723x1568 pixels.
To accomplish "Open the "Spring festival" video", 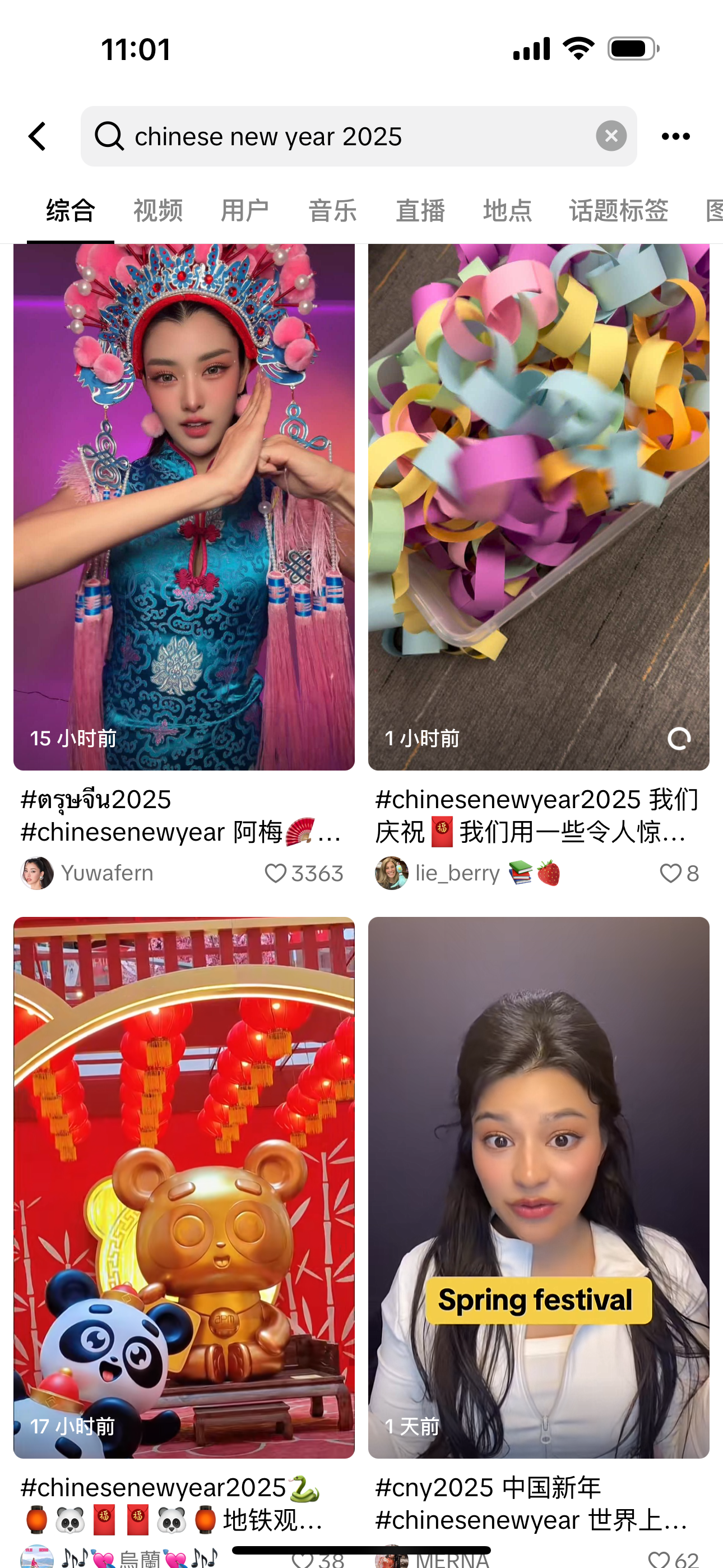I will pyautogui.click(x=539, y=1187).
